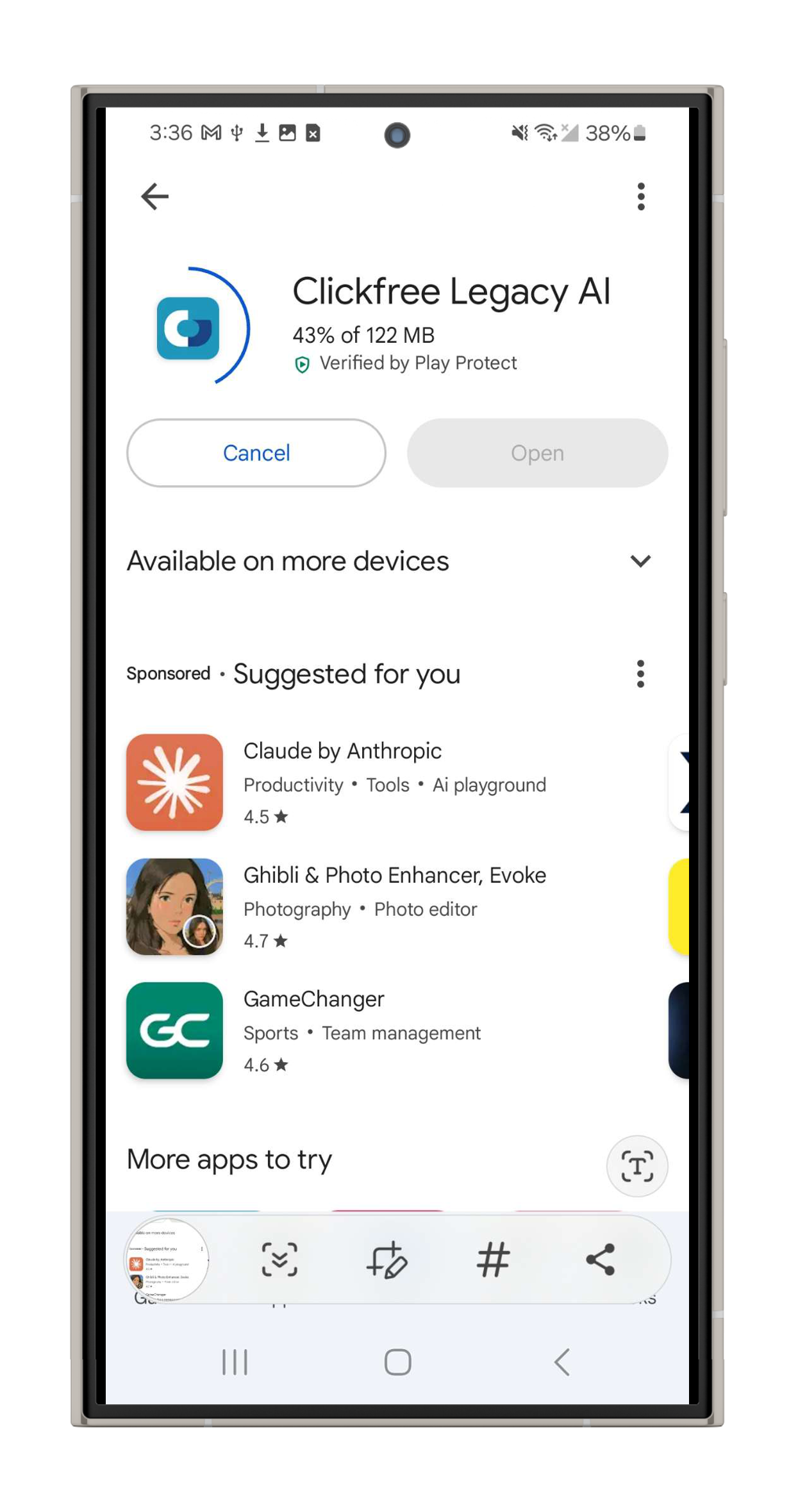Tap the extract text button
The width and height of the screenshot is (798, 1512).
click(x=636, y=1166)
